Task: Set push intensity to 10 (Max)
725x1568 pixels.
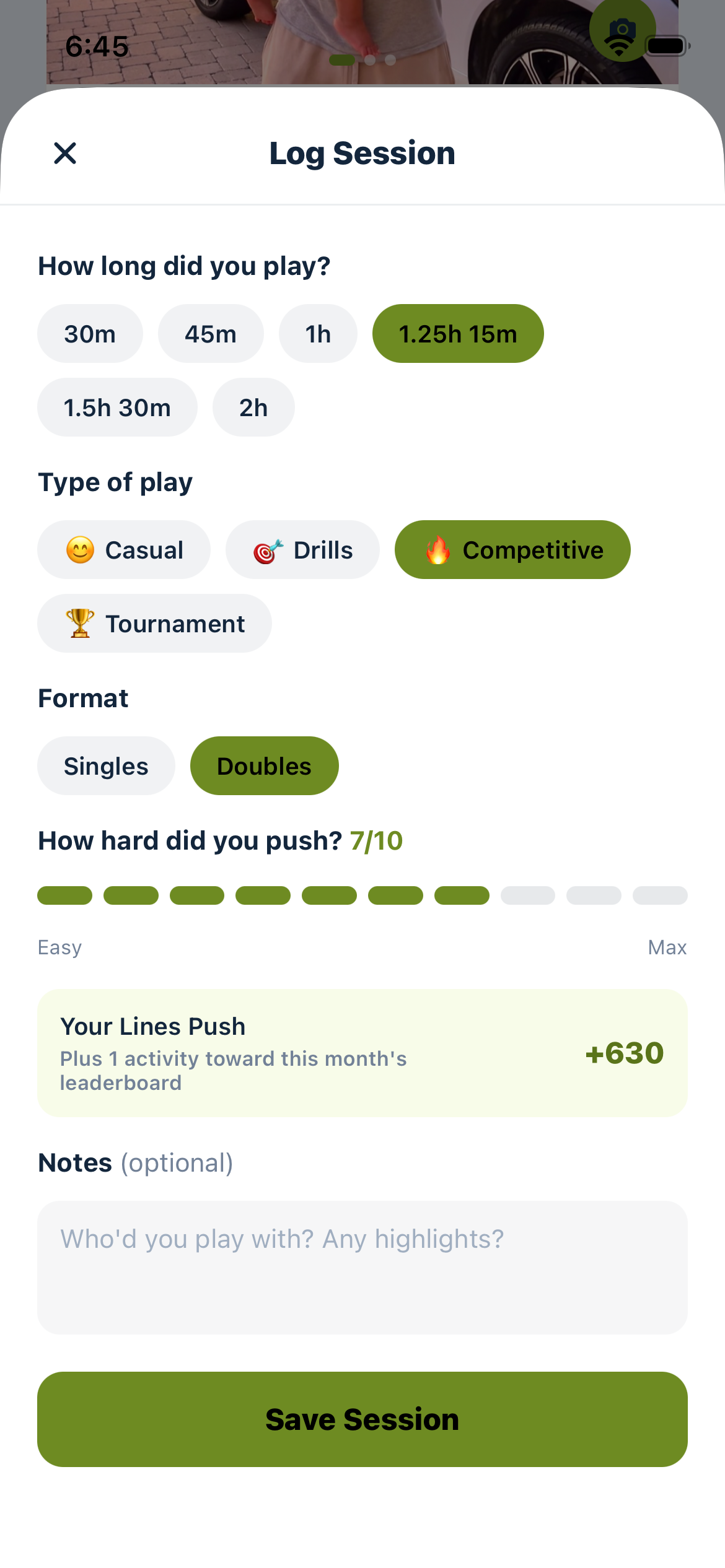Action: (x=660, y=895)
